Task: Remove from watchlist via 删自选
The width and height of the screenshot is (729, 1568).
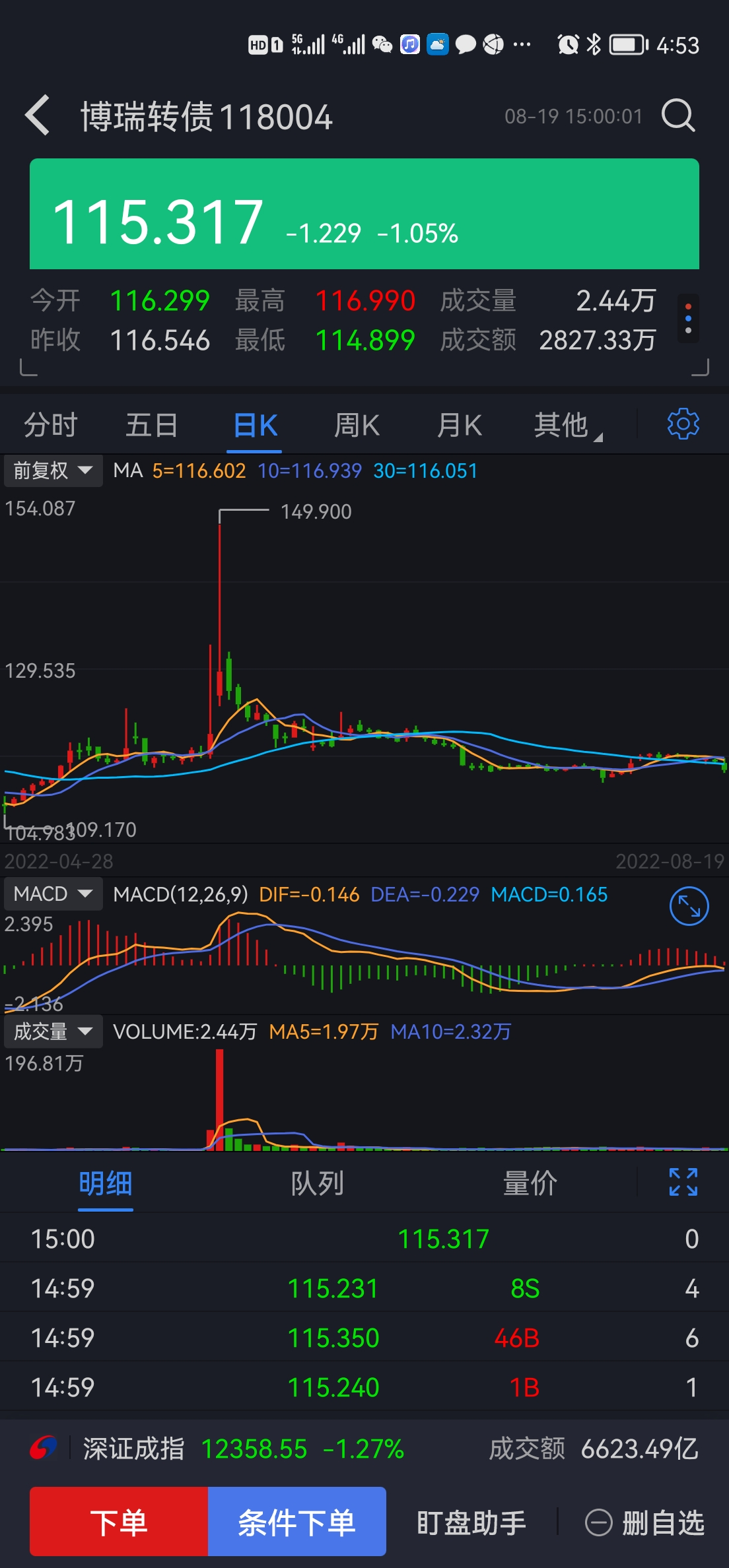Action: [645, 1522]
